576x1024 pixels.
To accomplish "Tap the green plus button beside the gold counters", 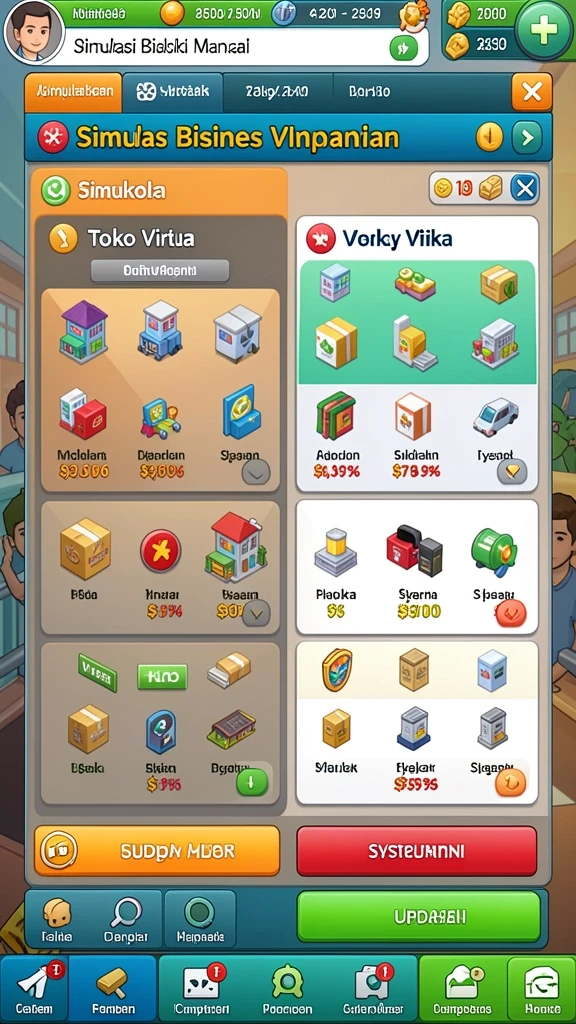I will (x=545, y=30).
